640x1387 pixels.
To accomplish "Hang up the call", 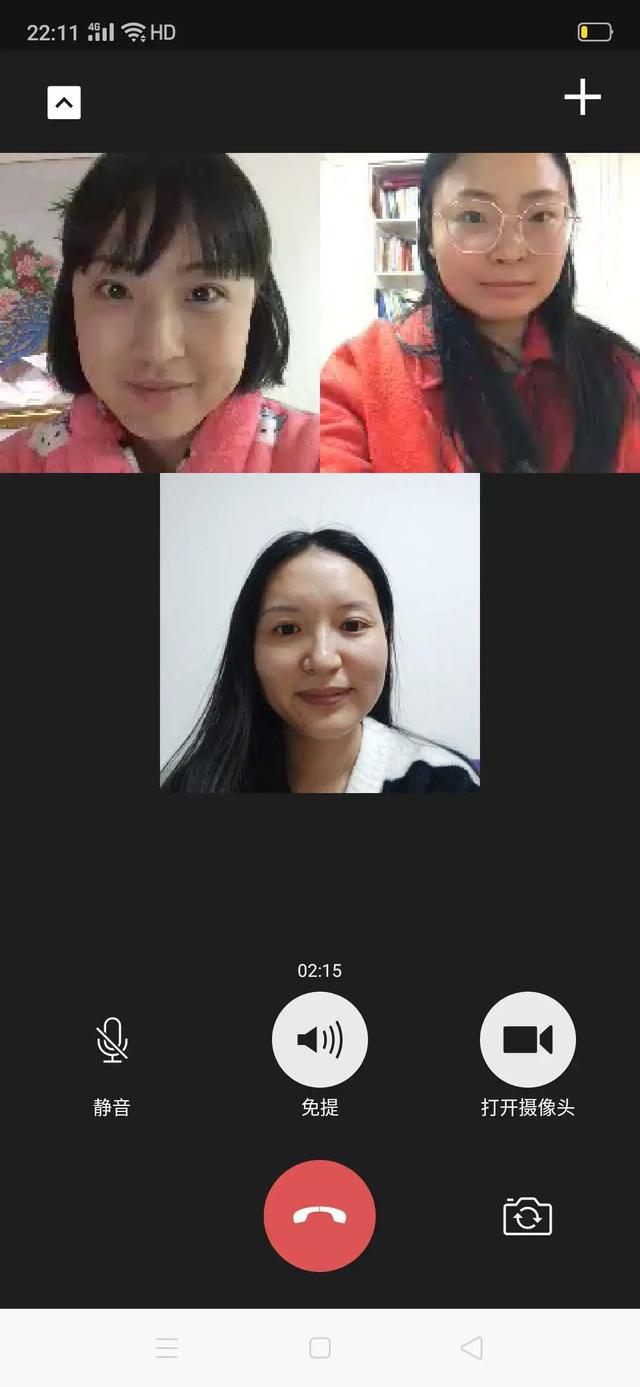I will 320,1216.
